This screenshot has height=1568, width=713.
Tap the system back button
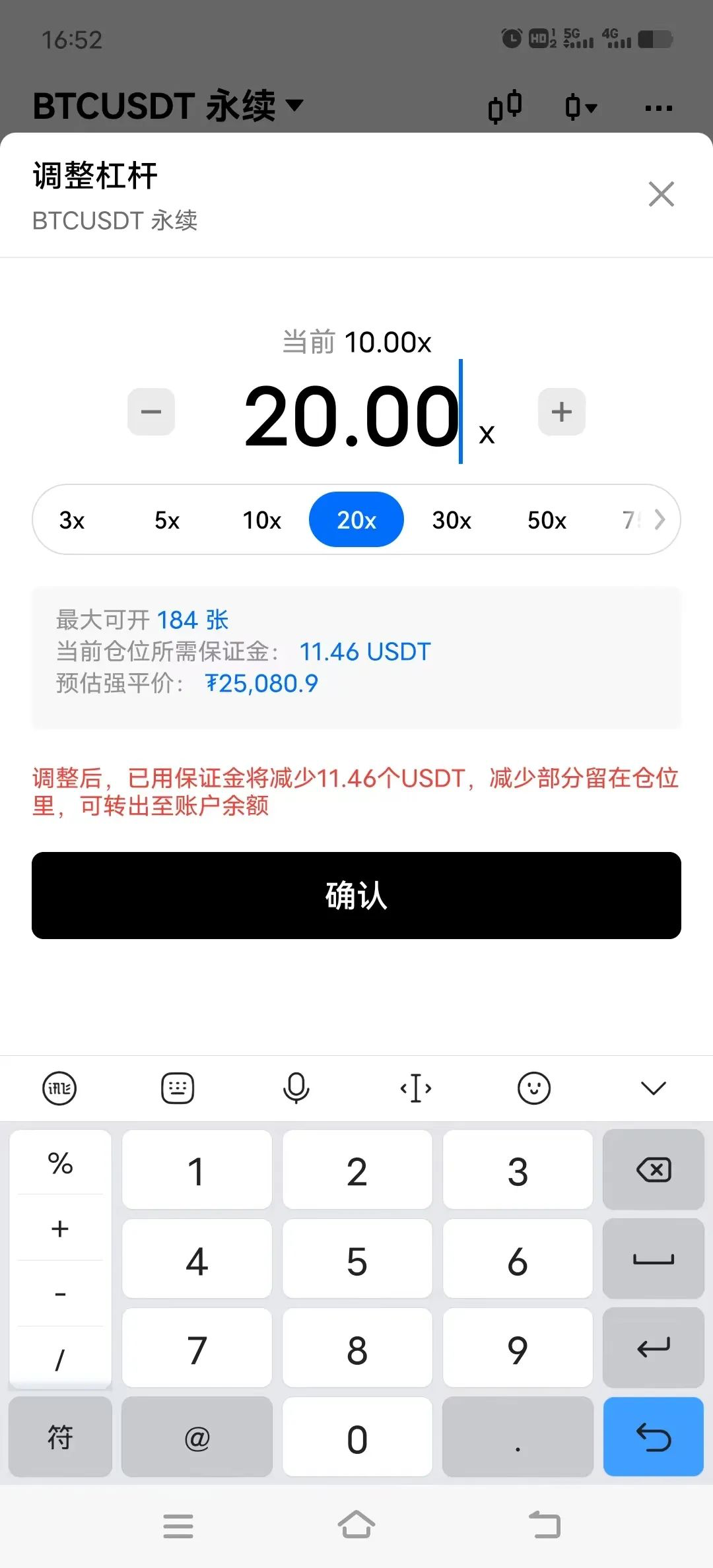(545, 1525)
